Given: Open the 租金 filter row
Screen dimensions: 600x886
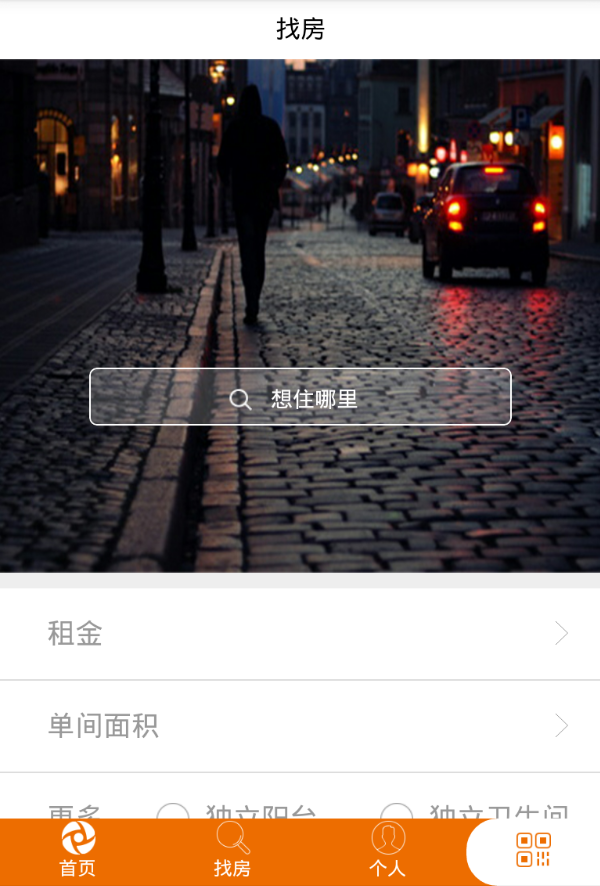Looking at the screenshot, I should [x=300, y=634].
